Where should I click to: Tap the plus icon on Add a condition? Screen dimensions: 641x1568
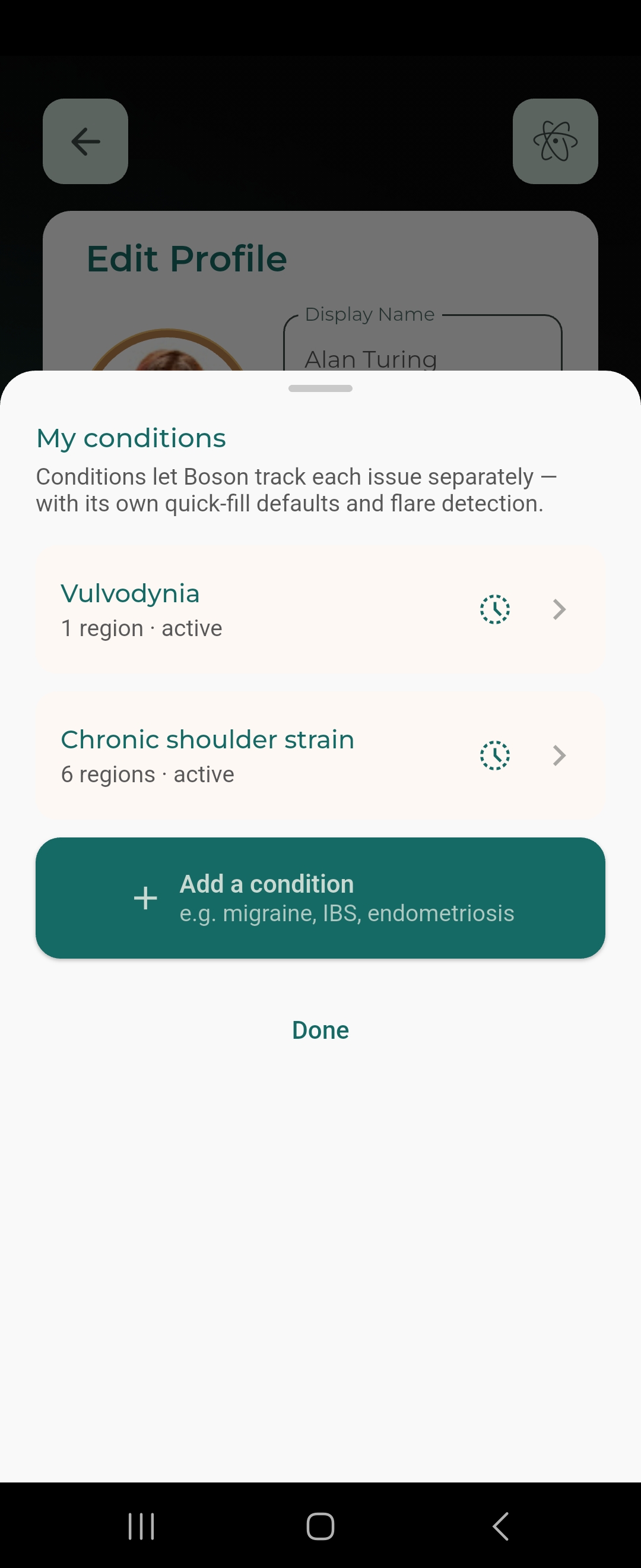pyautogui.click(x=145, y=897)
